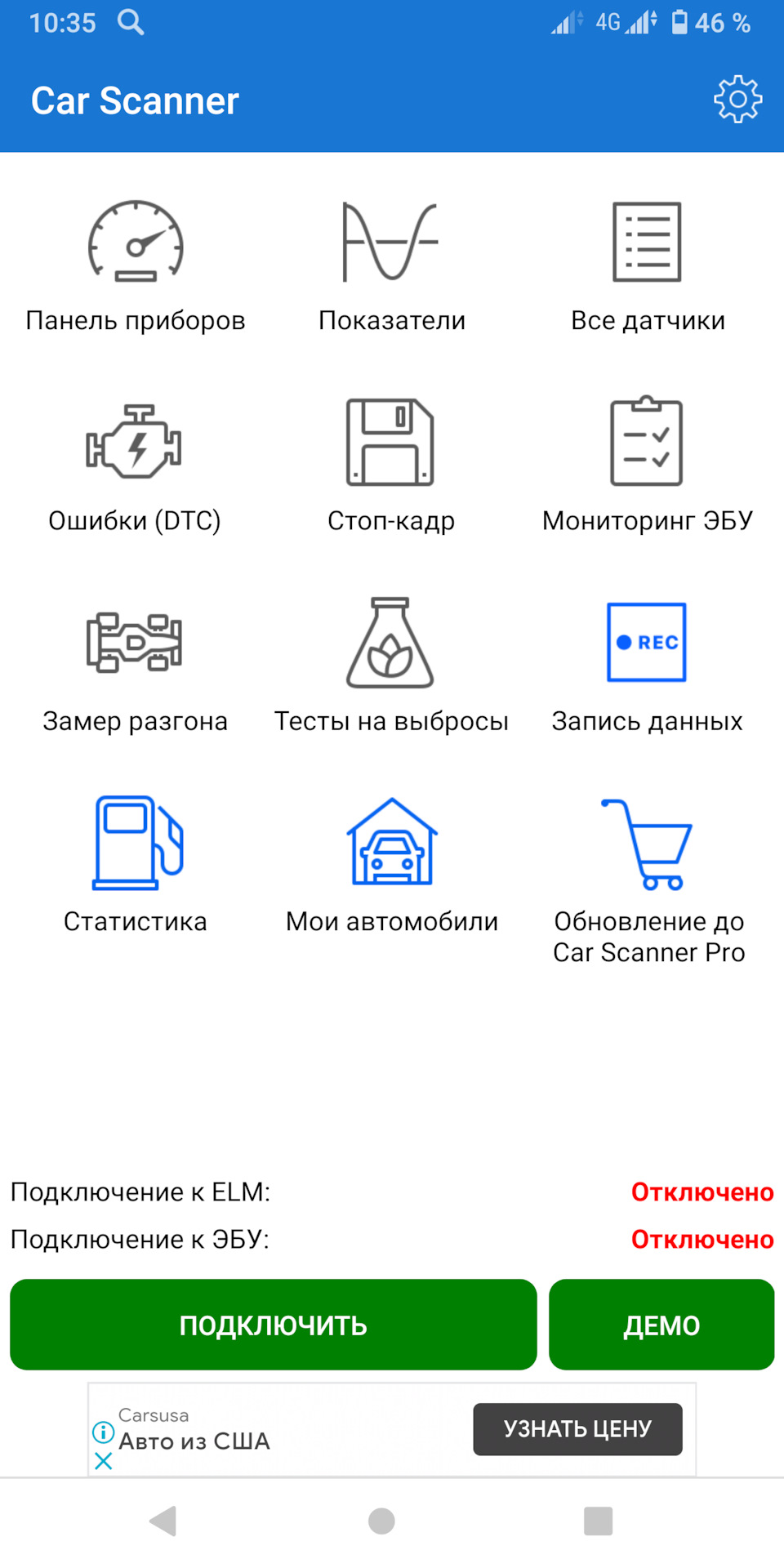This screenshot has width=784, height=1568.
Task: Start ДЕМО mode
Action: pyautogui.click(x=661, y=1325)
